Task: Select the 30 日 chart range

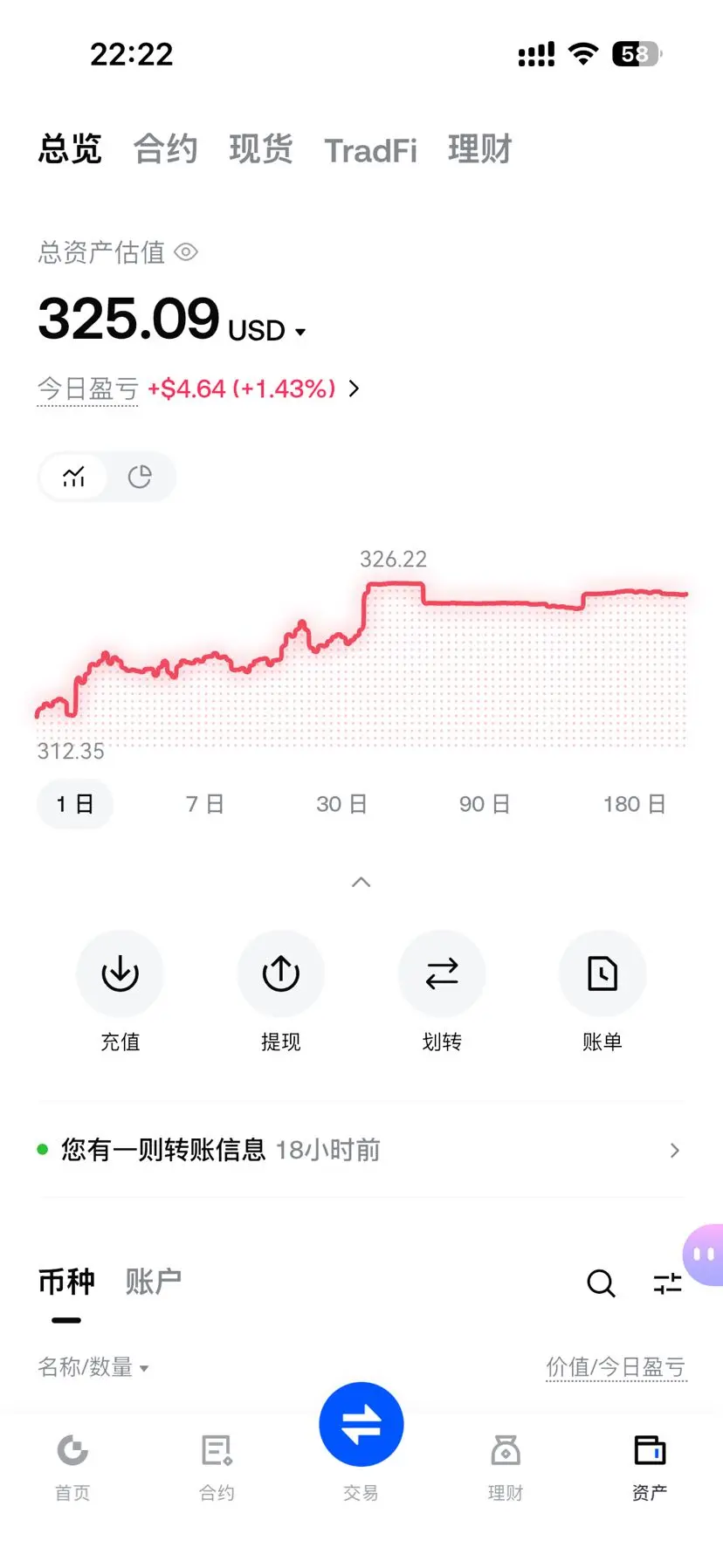Action: coord(341,804)
